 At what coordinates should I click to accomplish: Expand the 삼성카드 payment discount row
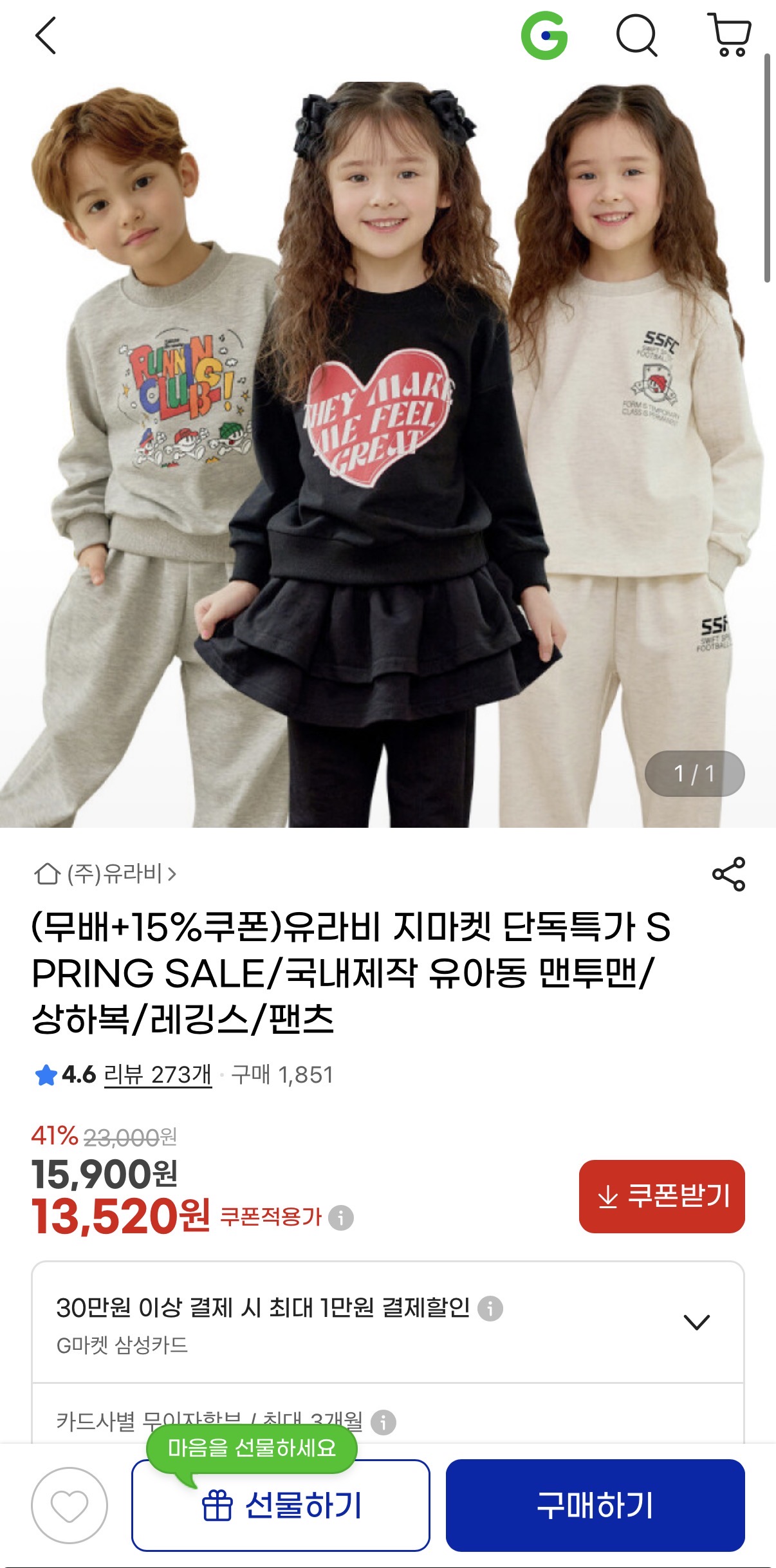click(696, 1322)
